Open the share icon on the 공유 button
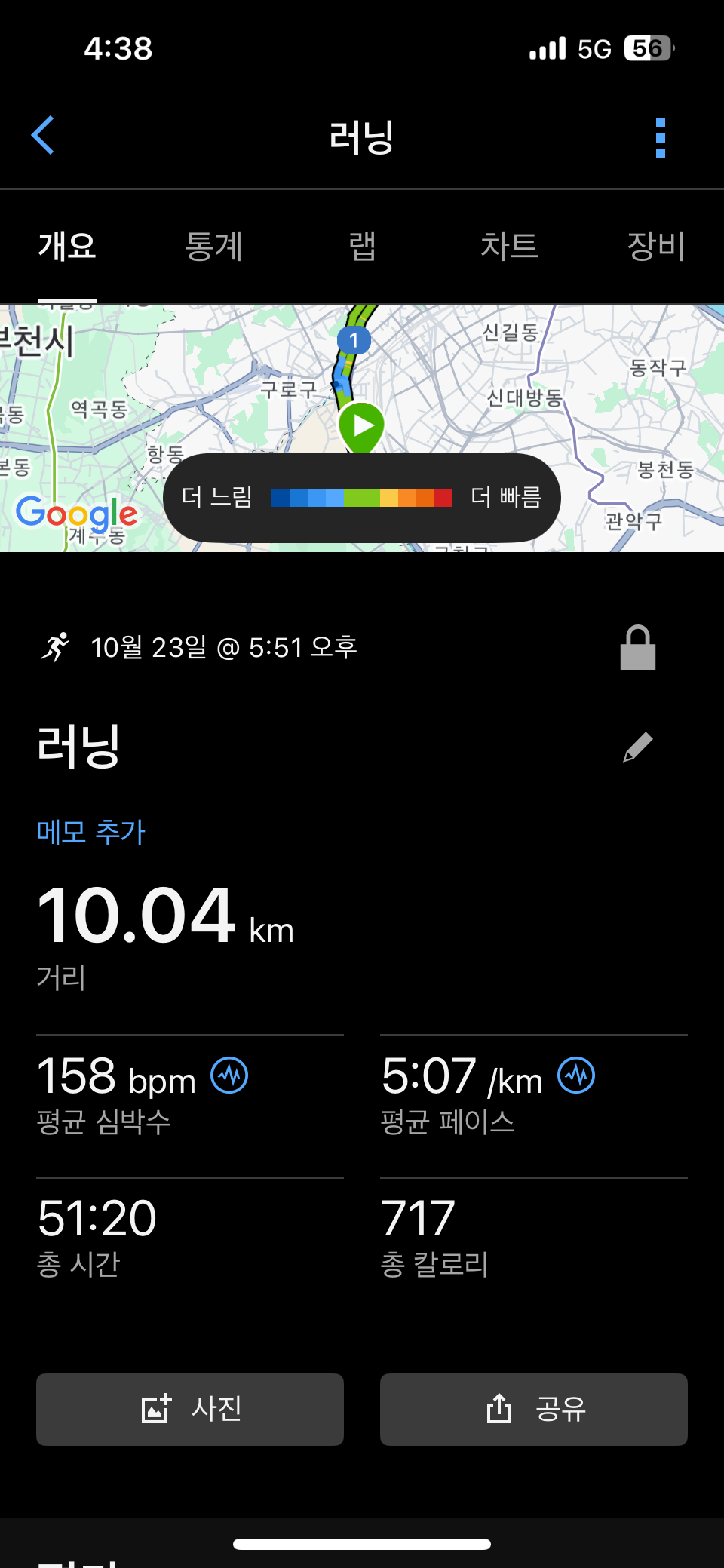The width and height of the screenshot is (724, 1568). pyautogui.click(x=498, y=1409)
